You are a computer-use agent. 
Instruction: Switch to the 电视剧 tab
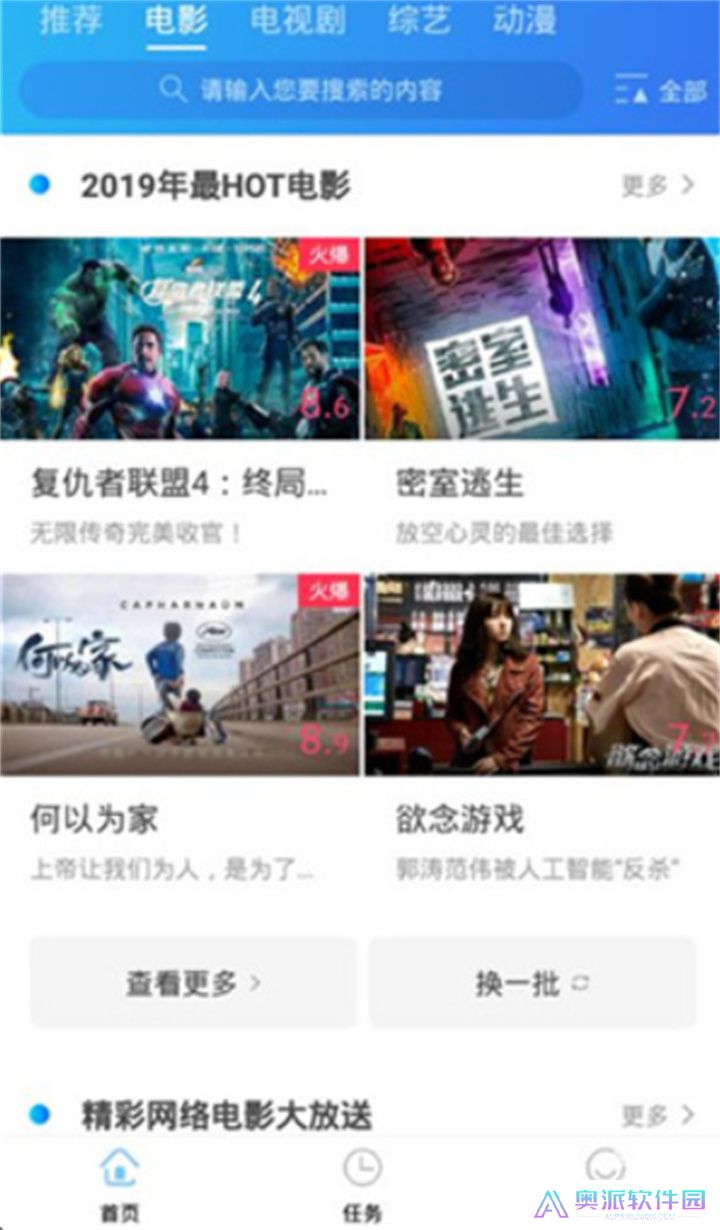[299, 22]
